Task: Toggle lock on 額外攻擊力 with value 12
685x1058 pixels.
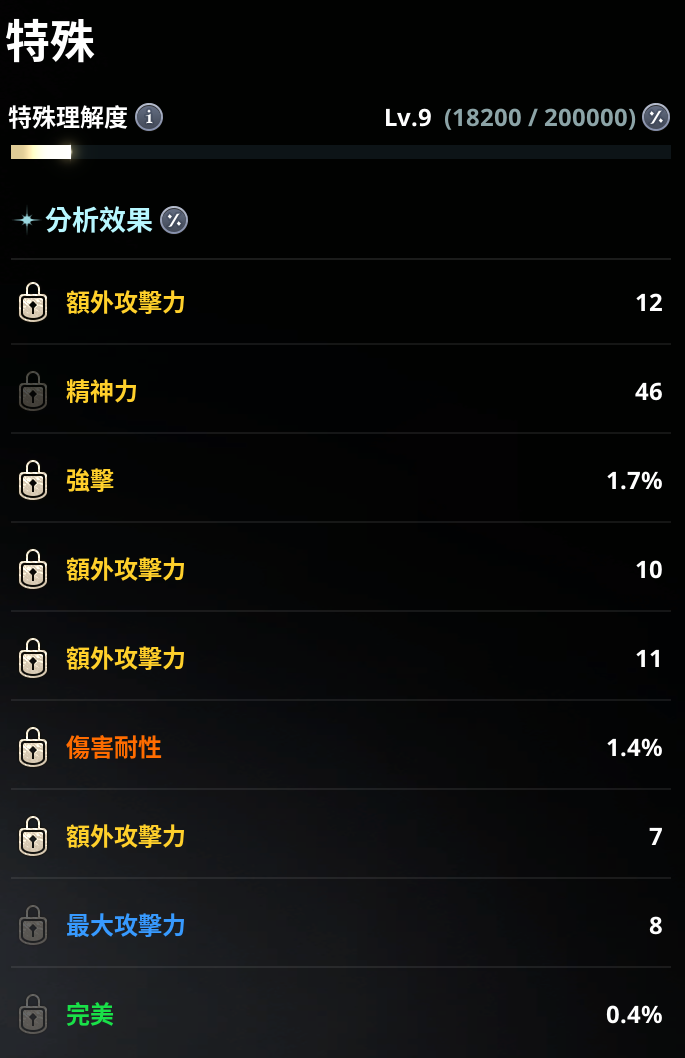Action: coord(33,302)
